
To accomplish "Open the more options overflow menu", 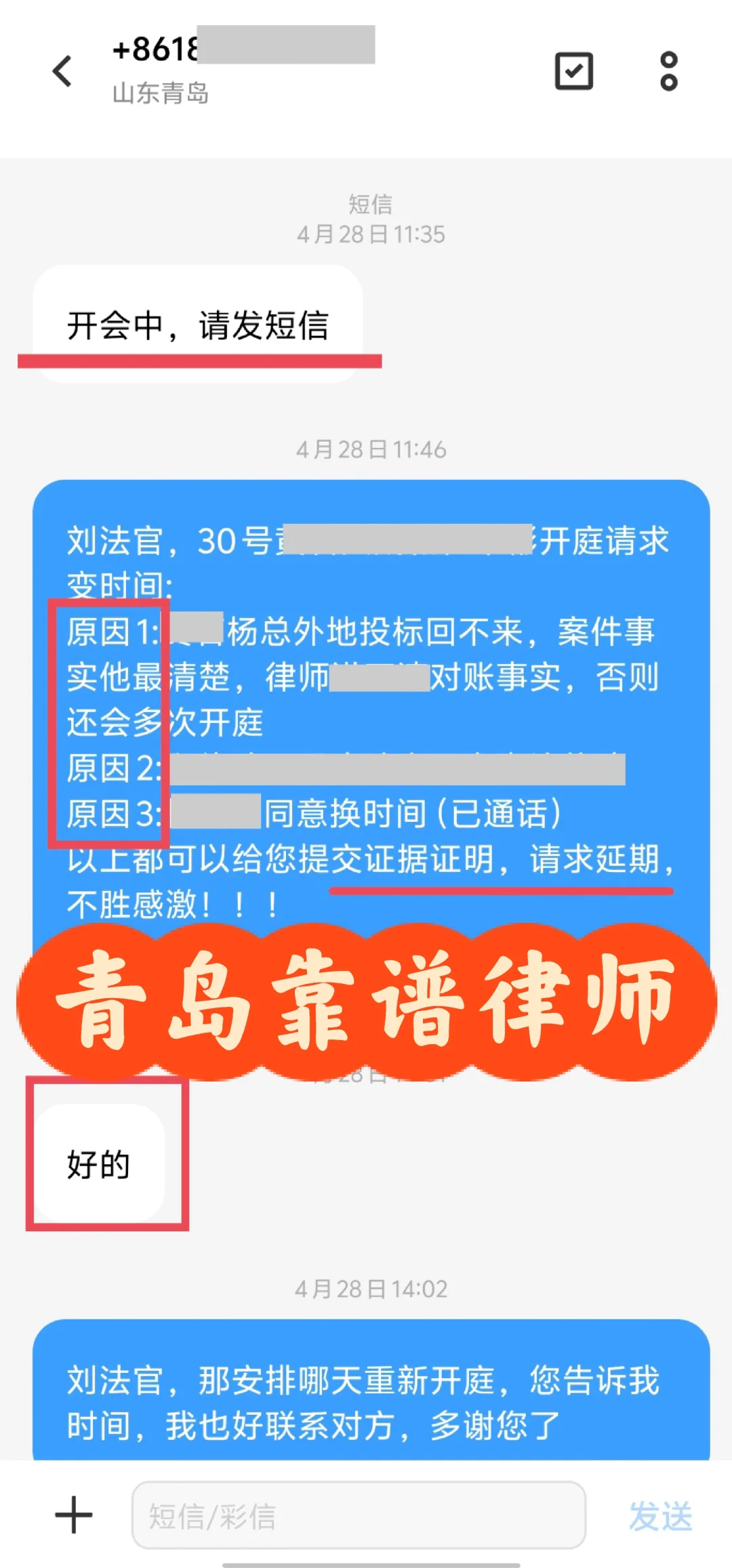I will pos(668,72).
